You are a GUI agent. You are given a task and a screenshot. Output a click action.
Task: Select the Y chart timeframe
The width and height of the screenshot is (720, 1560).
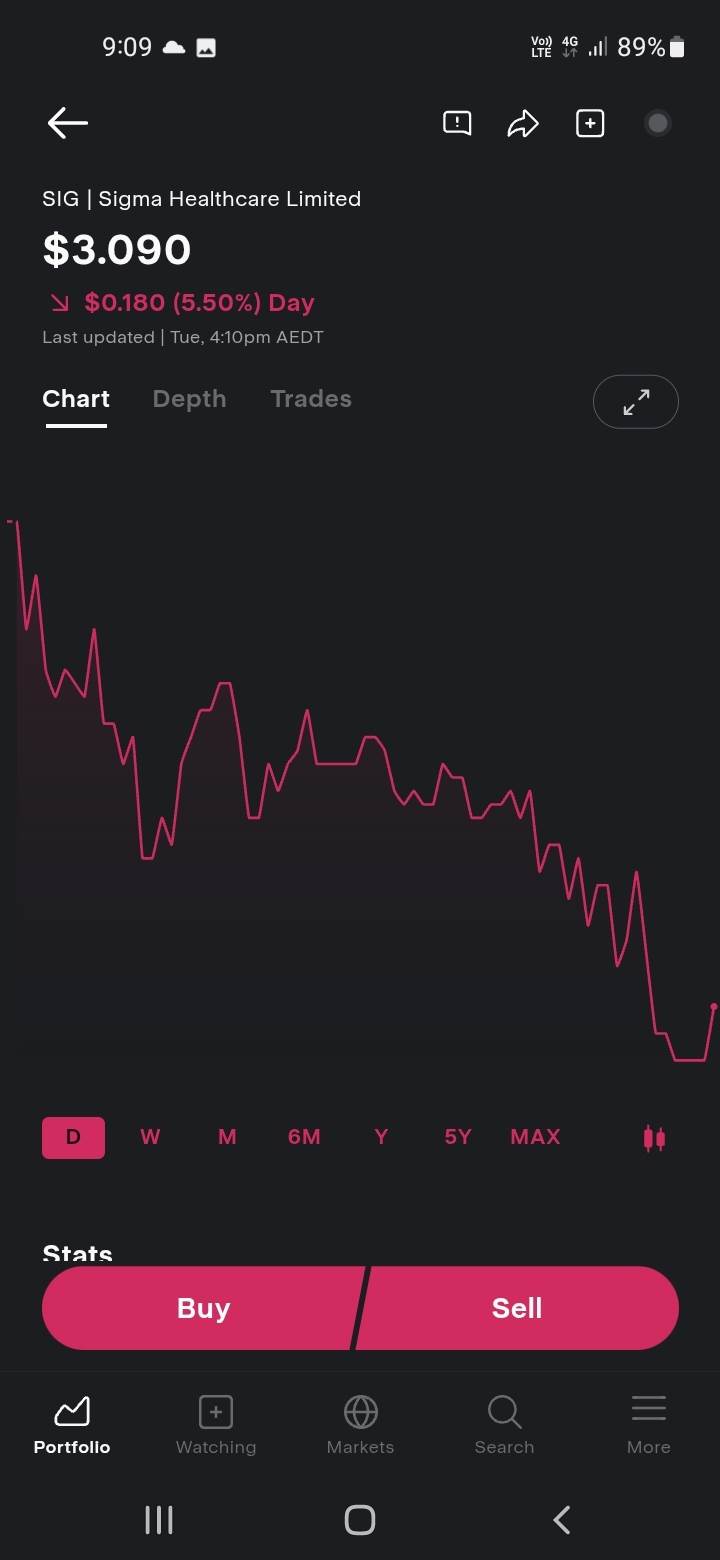(x=381, y=1137)
